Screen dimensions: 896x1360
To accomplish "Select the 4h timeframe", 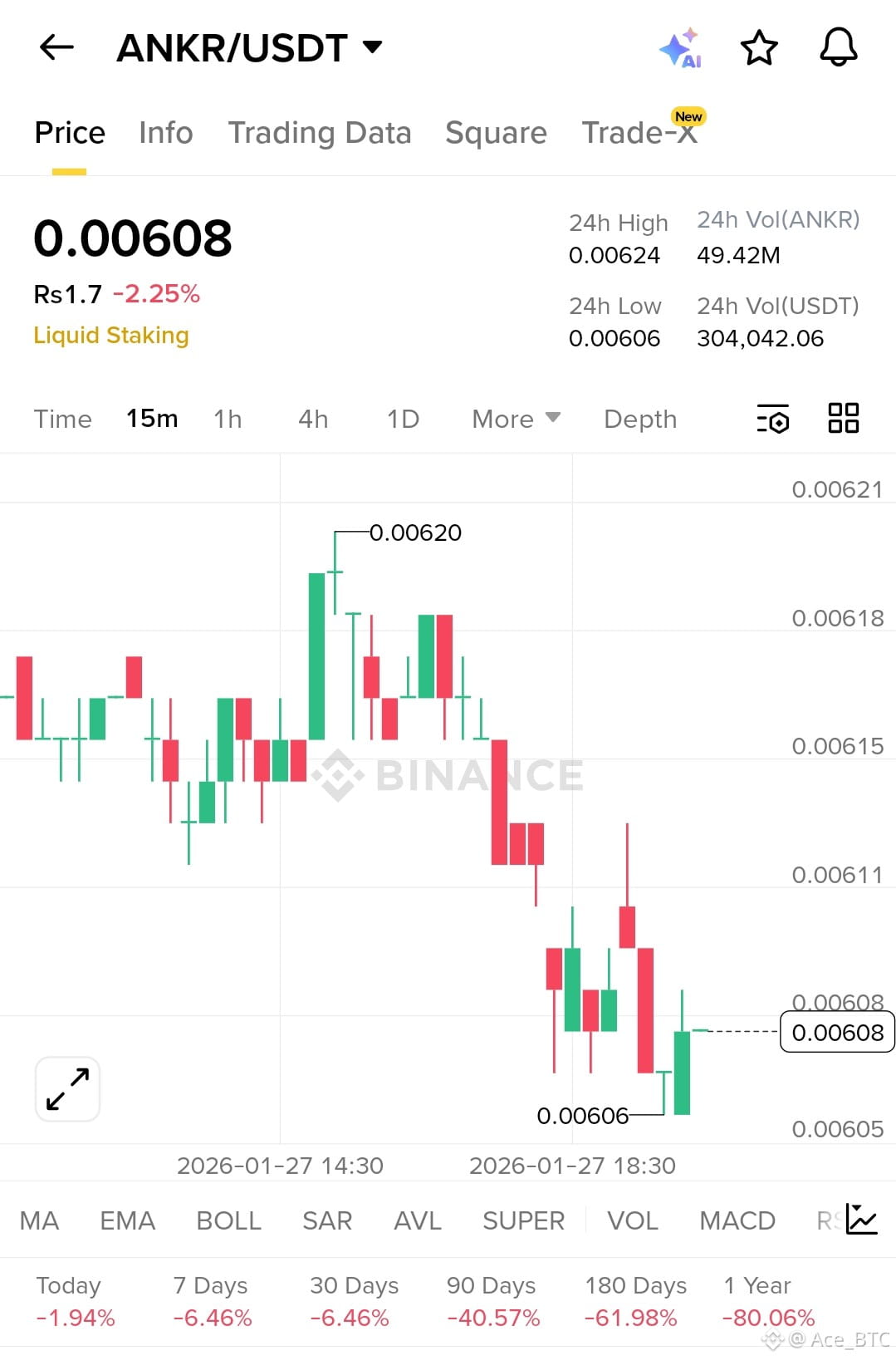I will click(x=312, y=420).
